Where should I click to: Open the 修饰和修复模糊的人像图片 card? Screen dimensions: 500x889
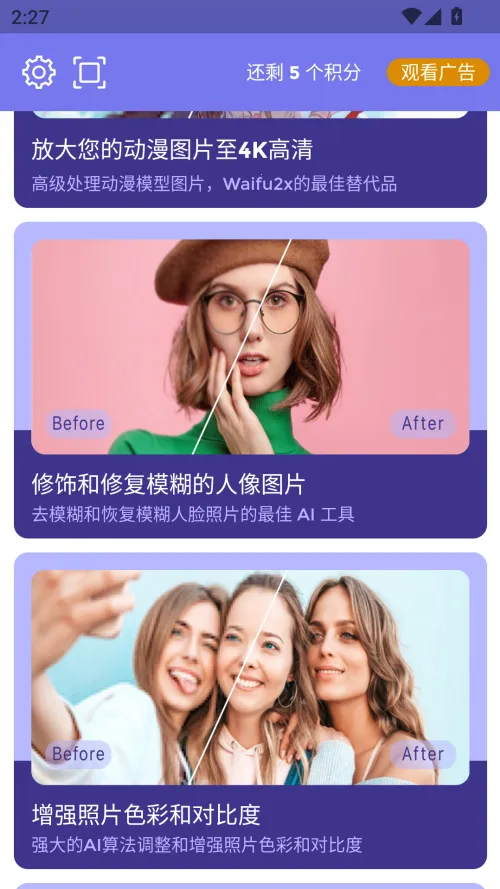point(250,380)
